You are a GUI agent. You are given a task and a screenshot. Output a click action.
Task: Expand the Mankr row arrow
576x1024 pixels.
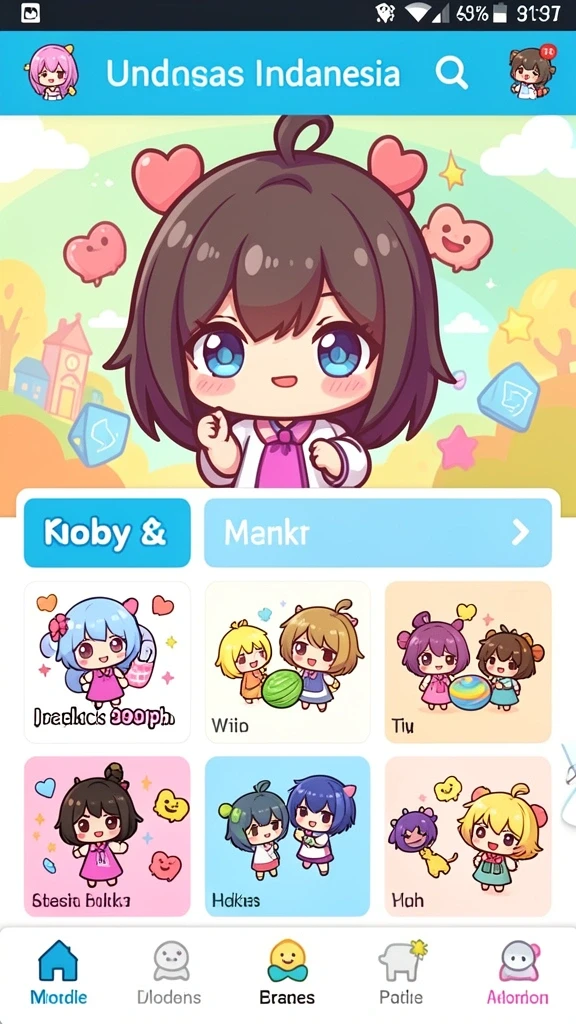tap(520, 533)
